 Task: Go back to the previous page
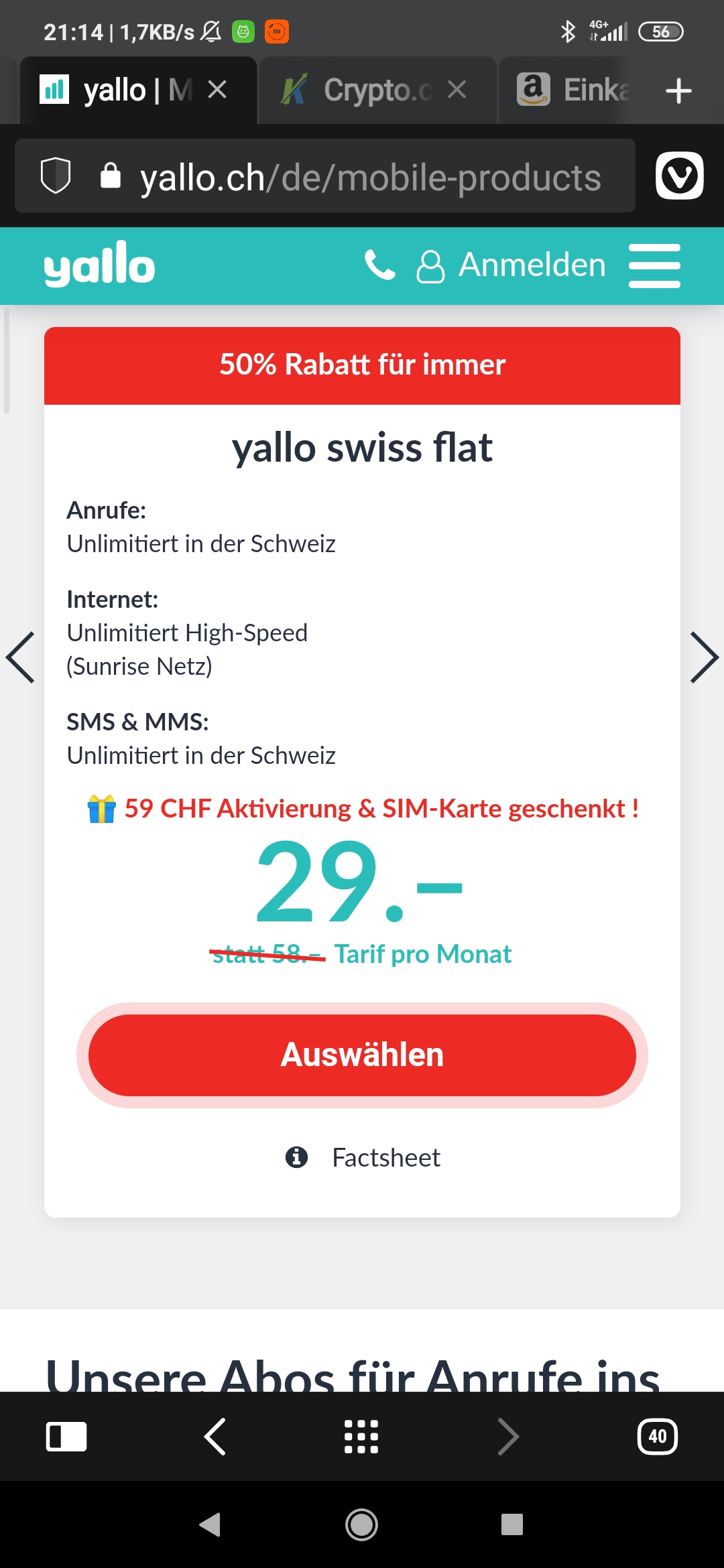pyautogui.click(x=215, y=1437)
